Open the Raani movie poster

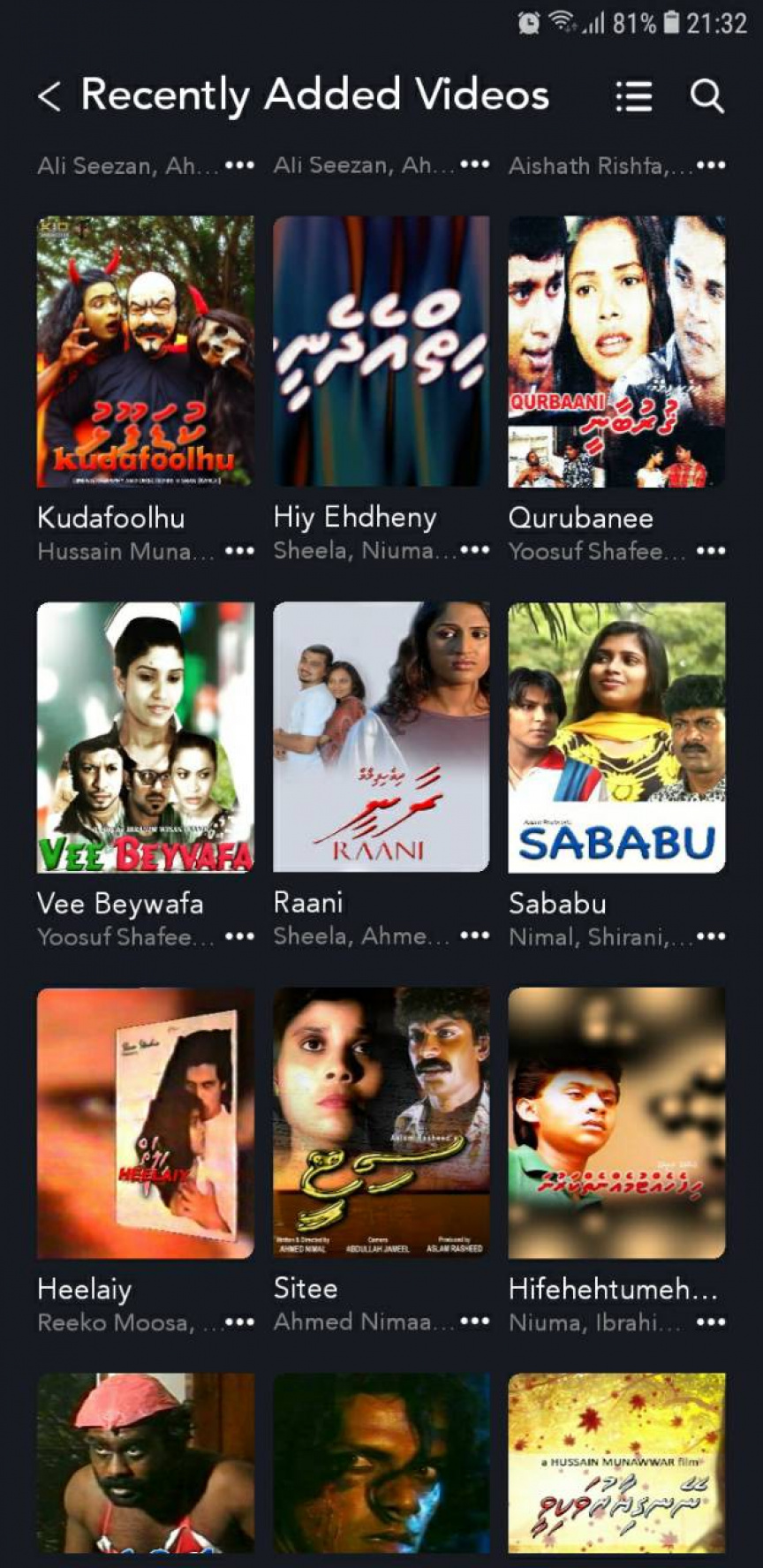[381, 737]
